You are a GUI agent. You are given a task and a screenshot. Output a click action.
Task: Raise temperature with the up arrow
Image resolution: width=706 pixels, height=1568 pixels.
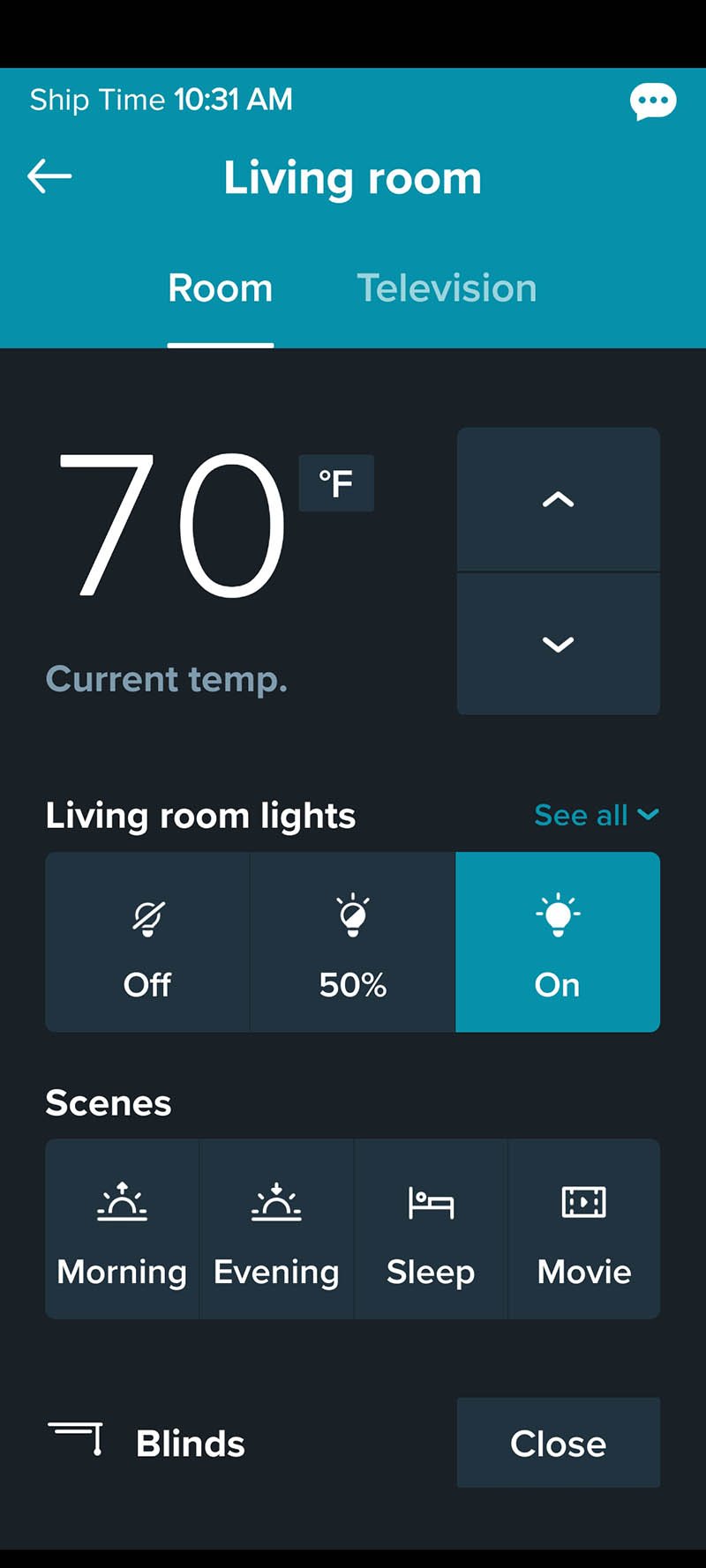click(x=558, y=499)
